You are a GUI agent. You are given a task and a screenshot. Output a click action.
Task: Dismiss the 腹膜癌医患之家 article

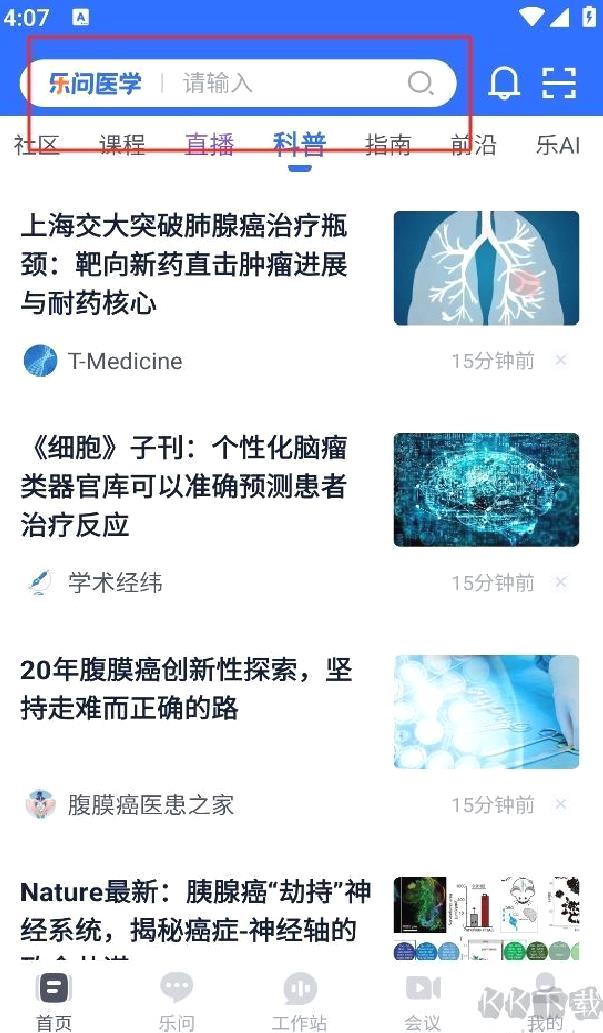click(561, 804)
